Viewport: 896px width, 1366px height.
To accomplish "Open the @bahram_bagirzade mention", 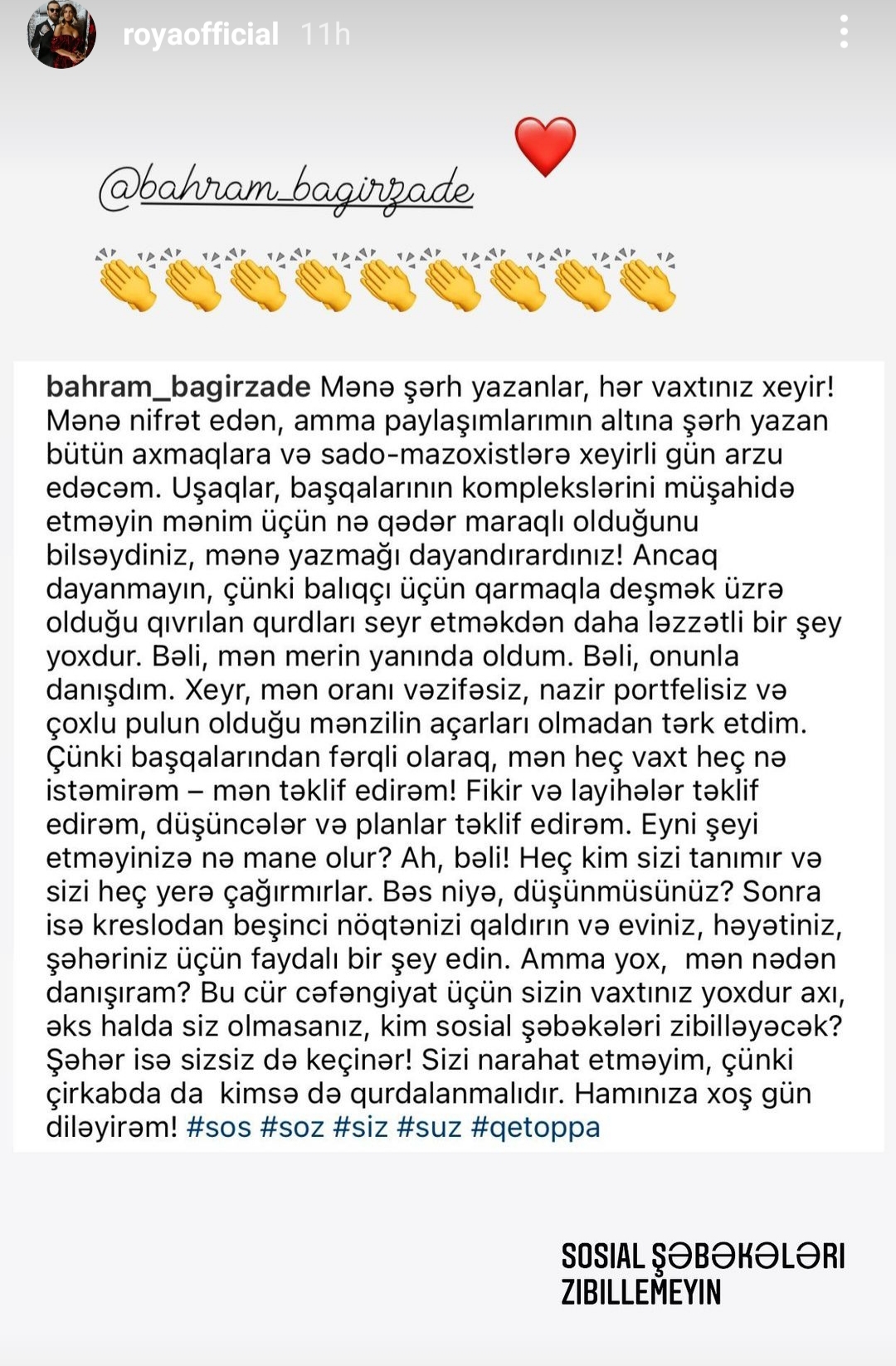I will (286, 189).
